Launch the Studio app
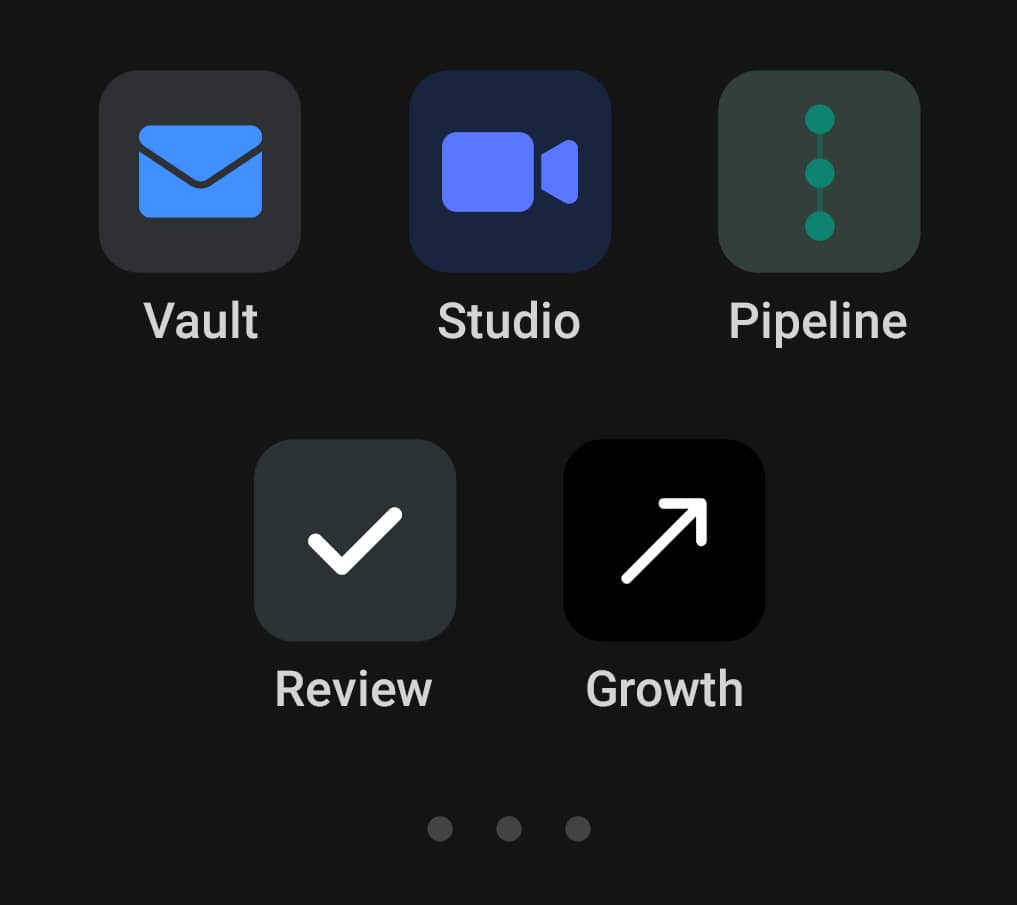The height and width of the screenshot is (905, 1017). pos(510,171)
